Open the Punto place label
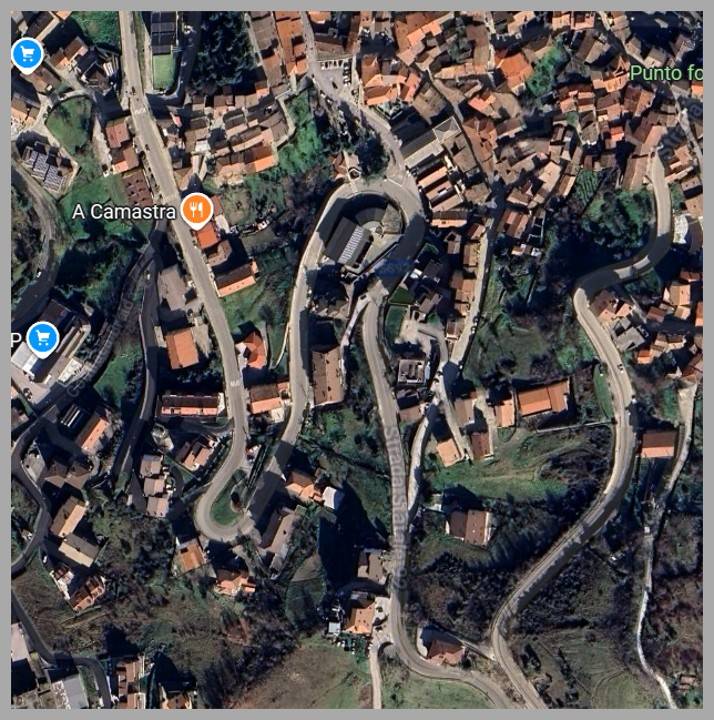Screen dimensions: 714x720 [665, 74]
